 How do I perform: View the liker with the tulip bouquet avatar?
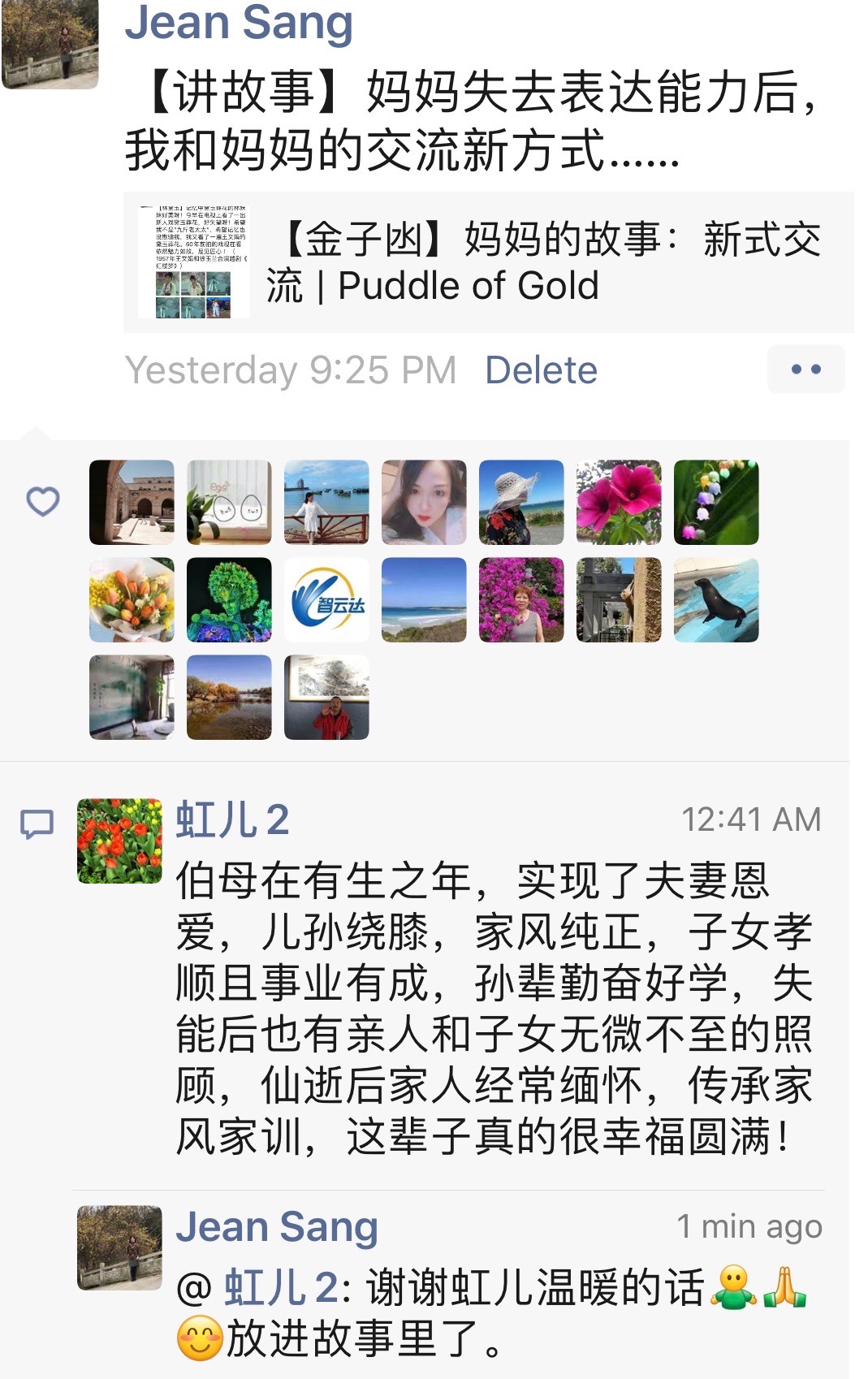[x=132, y=600]
